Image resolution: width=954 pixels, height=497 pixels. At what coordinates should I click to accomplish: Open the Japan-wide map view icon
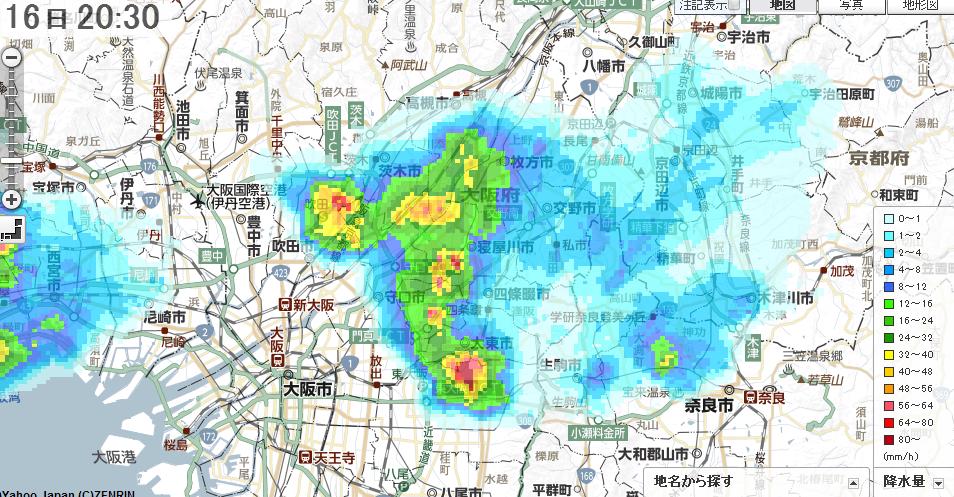coord(11,229)
